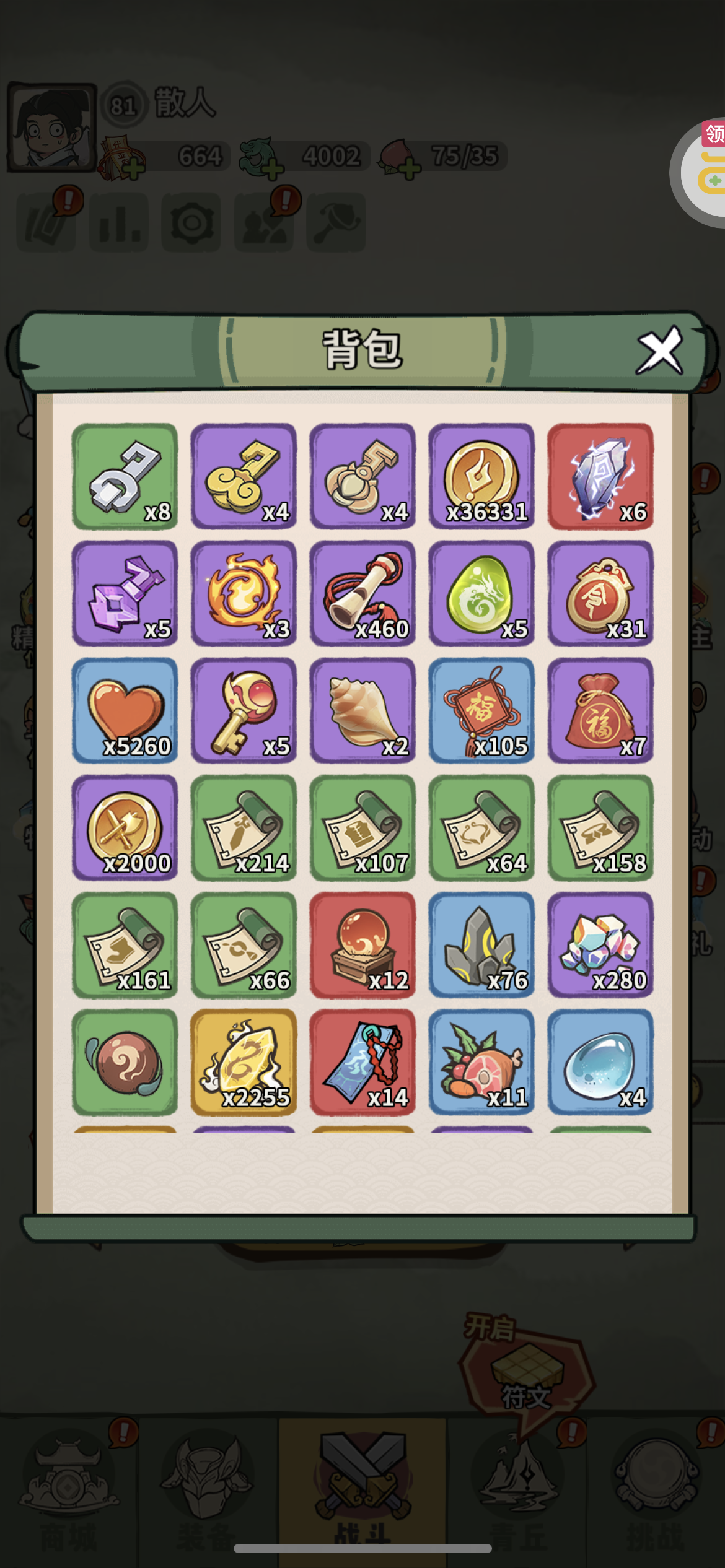Open the blue talisman beads item x14
The width and height of the screenshot is (725, 1568).
click(x=362, y=1061)
